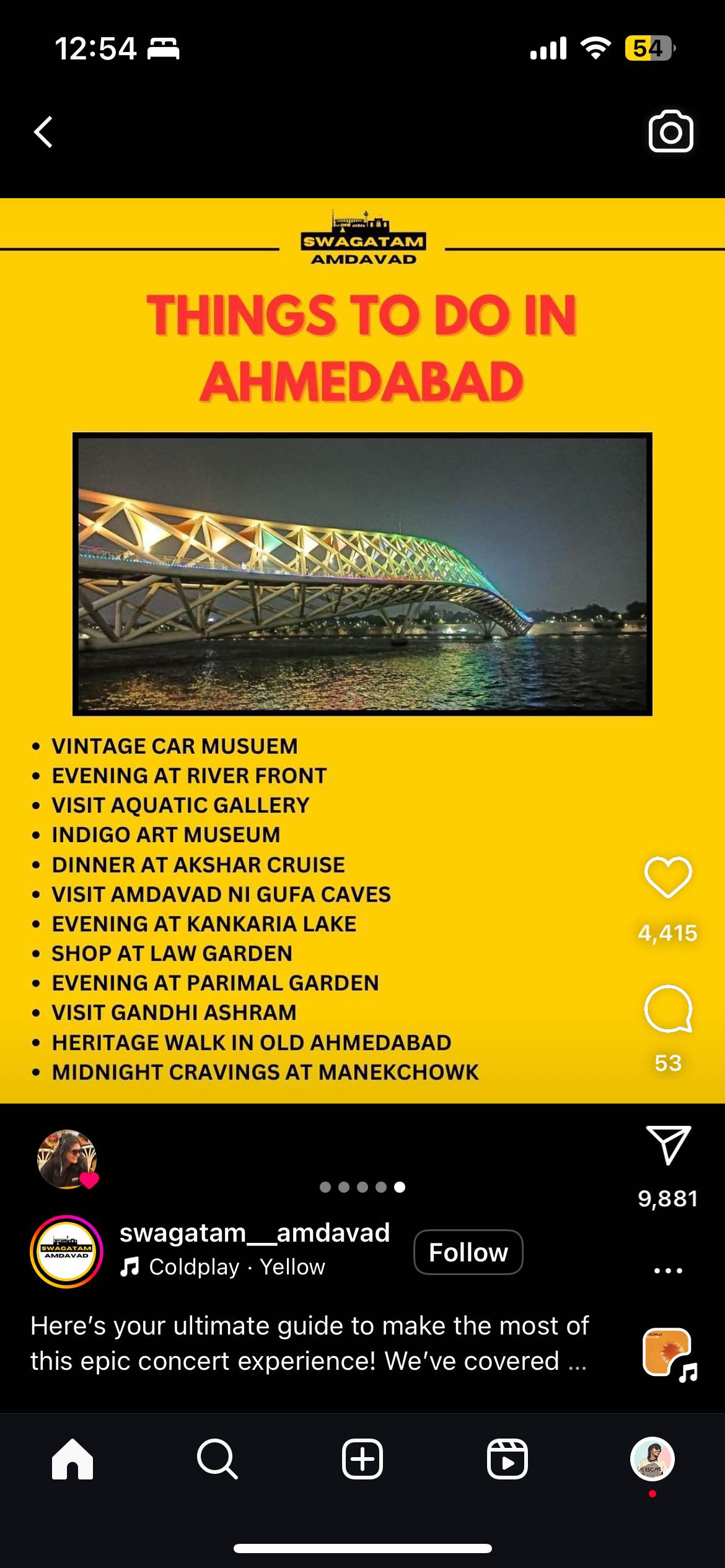Open the three-dot more options menu

(x=668, y=1270)
